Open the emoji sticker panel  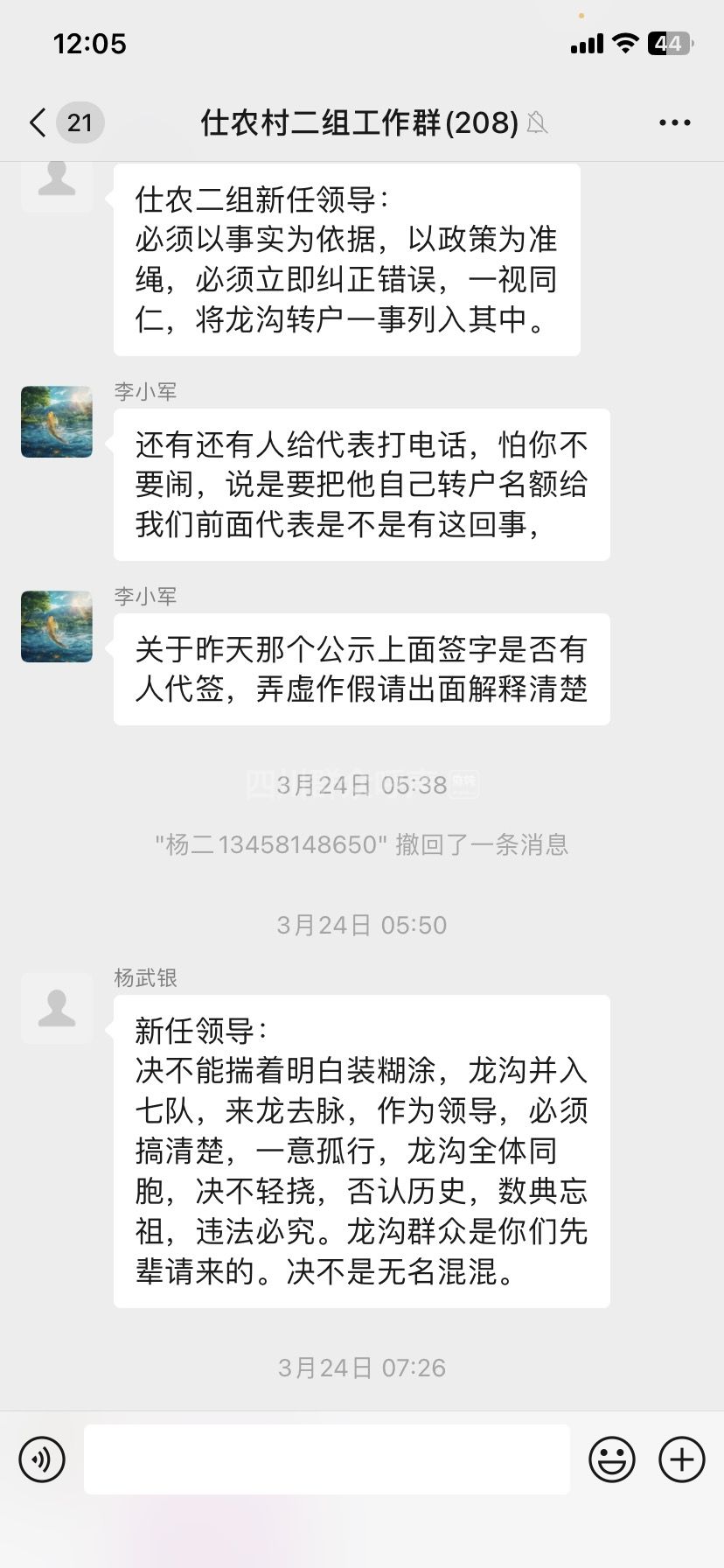tap(611, 1459)
